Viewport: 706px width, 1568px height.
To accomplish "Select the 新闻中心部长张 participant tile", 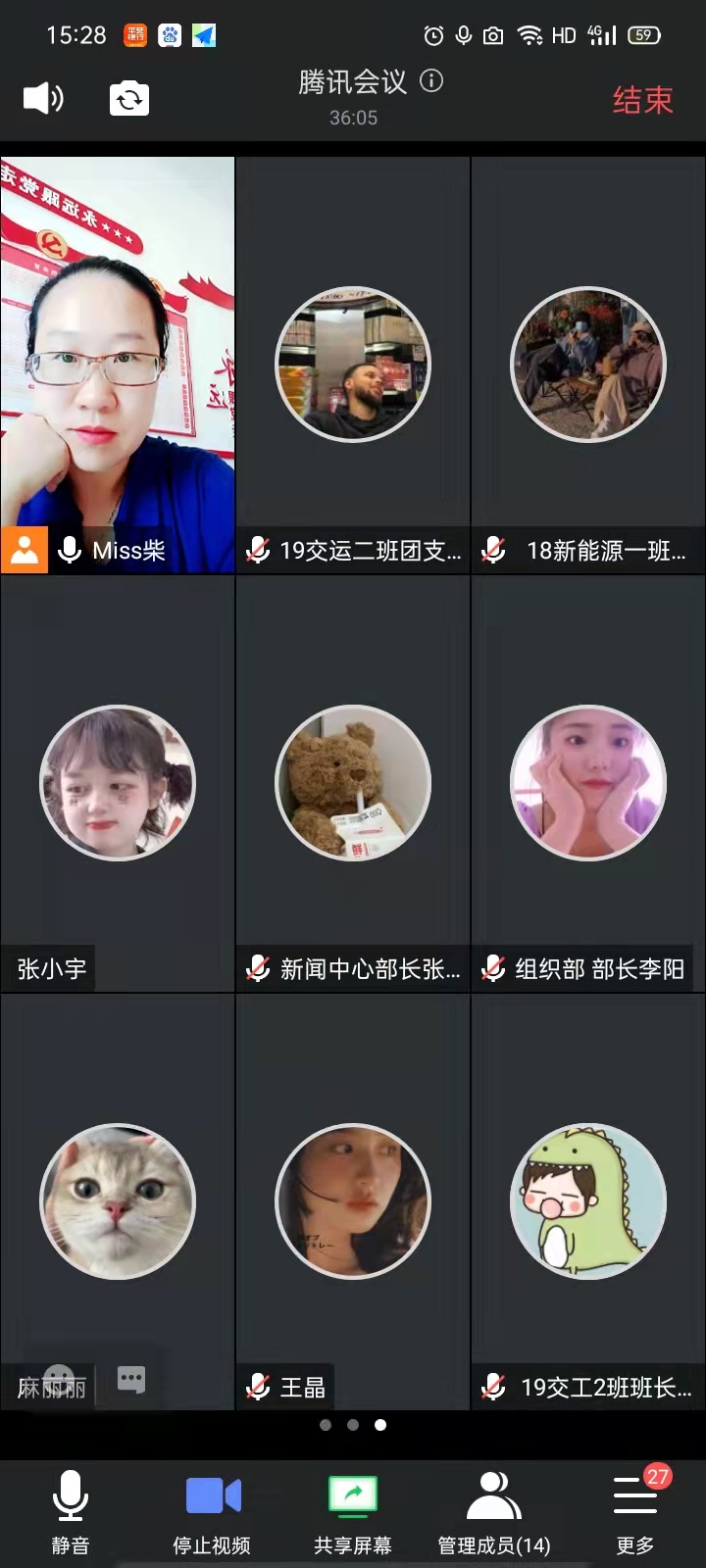I will 353,782.
